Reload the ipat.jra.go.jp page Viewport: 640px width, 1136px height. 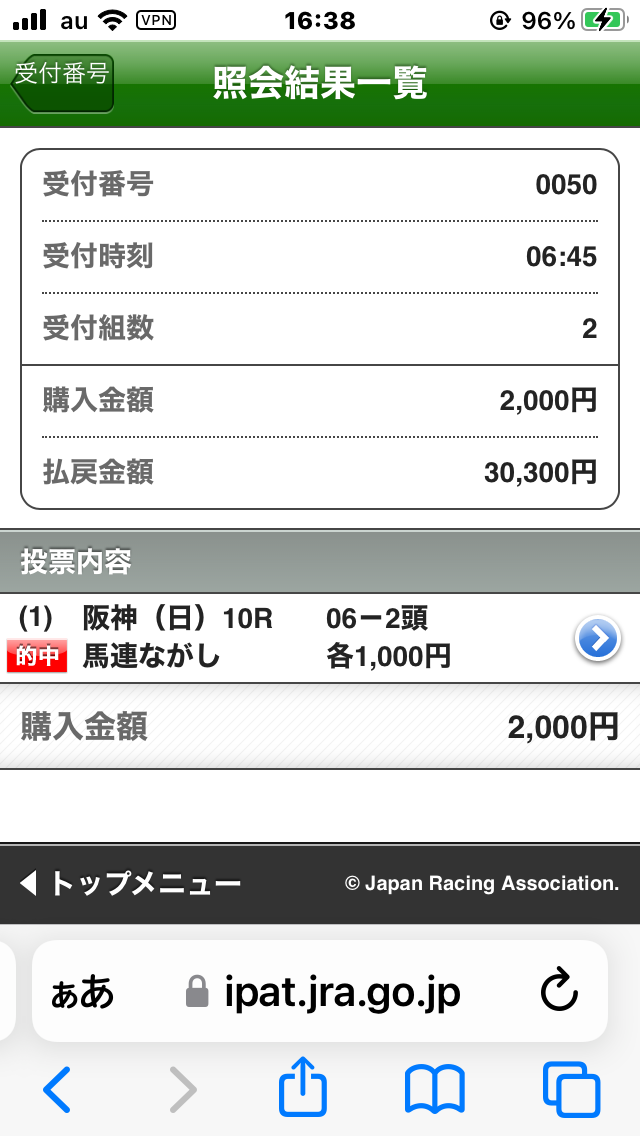559,992
